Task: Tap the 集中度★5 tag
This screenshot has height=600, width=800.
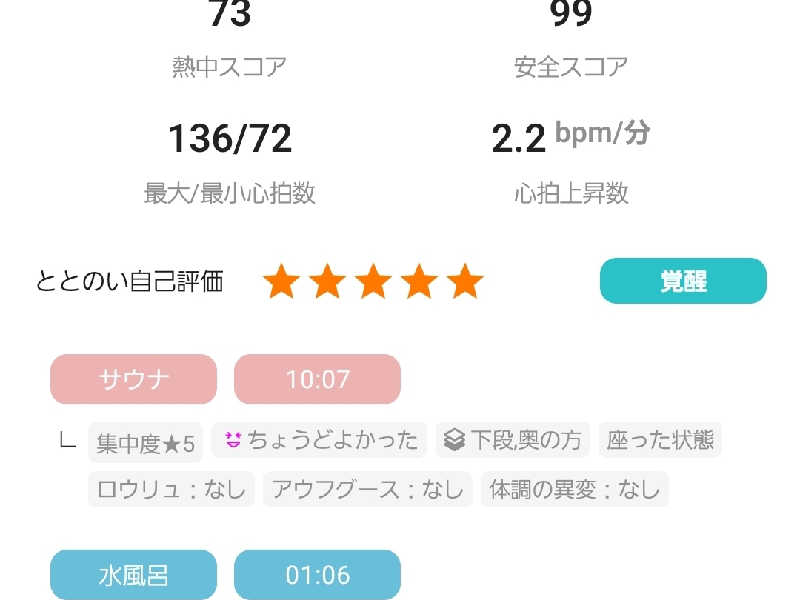Action: click(x=146, y=441)
